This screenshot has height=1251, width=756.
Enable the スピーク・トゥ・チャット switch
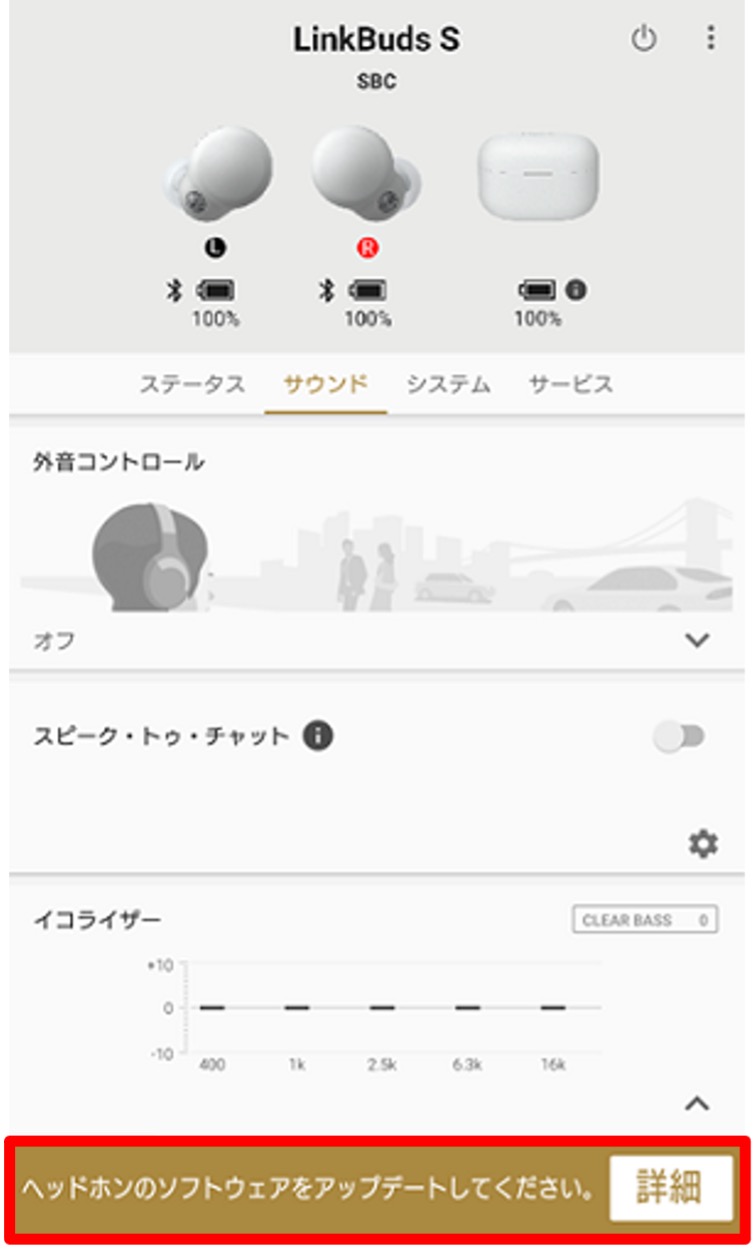tap(679, 737)
